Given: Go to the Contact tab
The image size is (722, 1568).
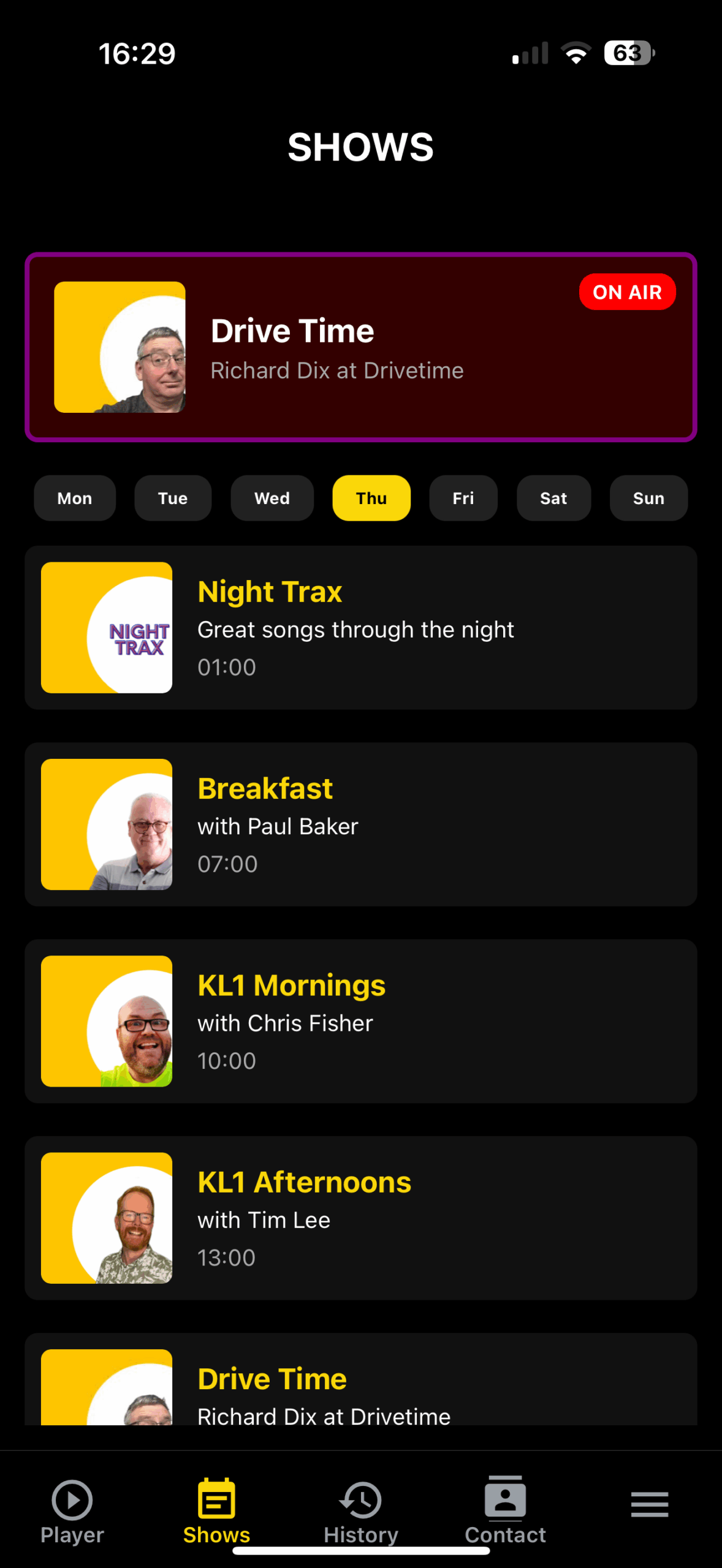Looking at the screenshot, I should click(x=505, y=1510).
